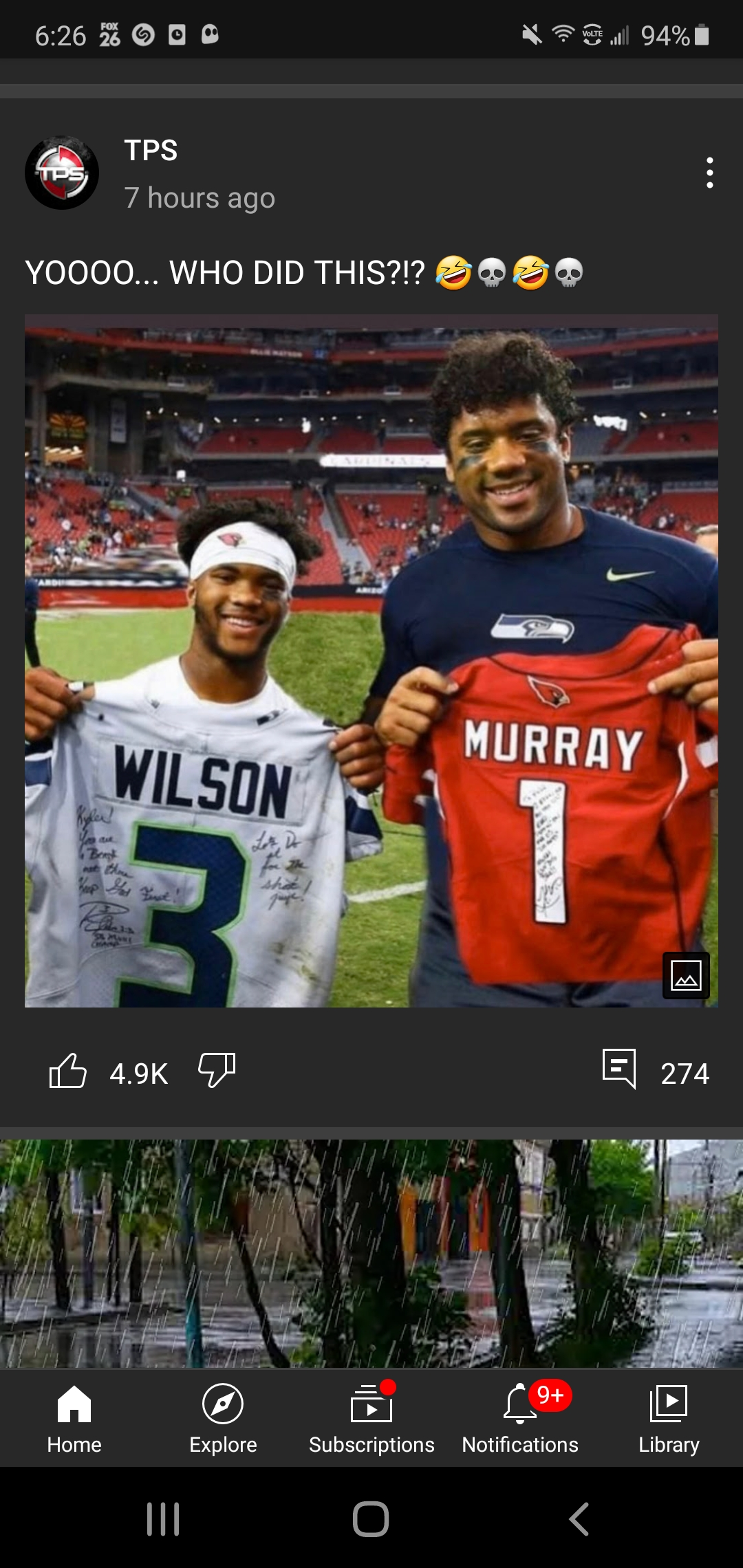Open the recent apps button

(x=164, y=1519)
